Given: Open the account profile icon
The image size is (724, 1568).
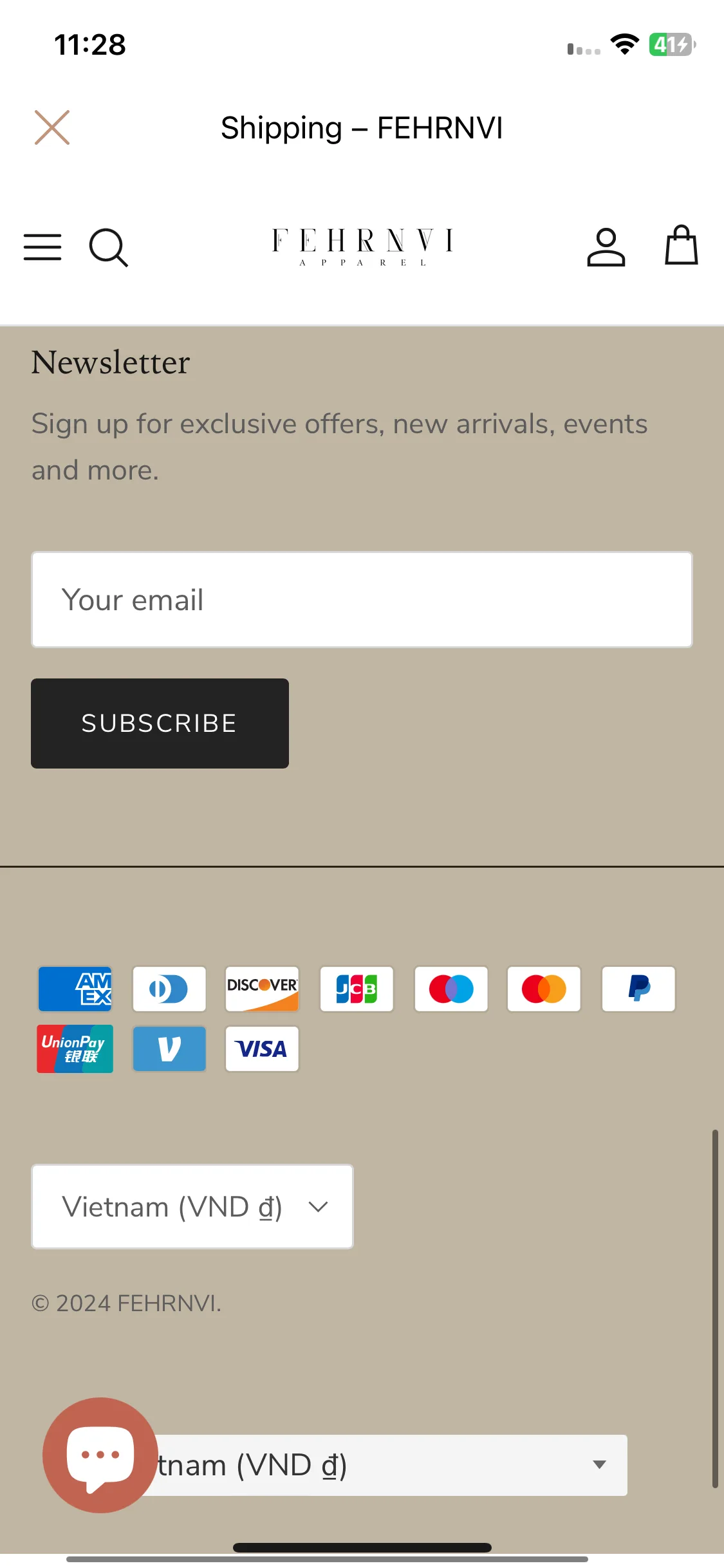Looking at the screenshot, I should pos(606,247).
